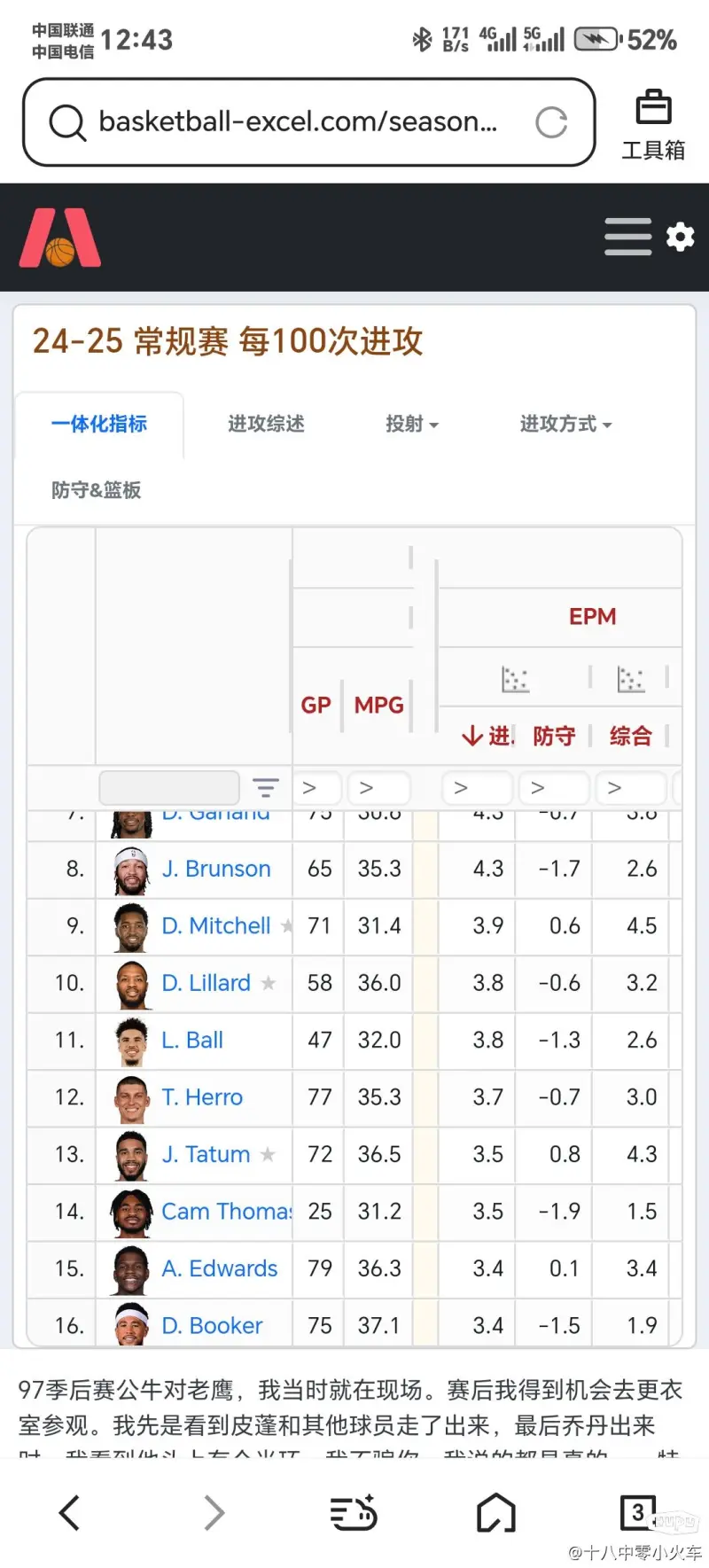Go back with the browser back arrow
The image size is (709, 1568).
point(69,1512)
